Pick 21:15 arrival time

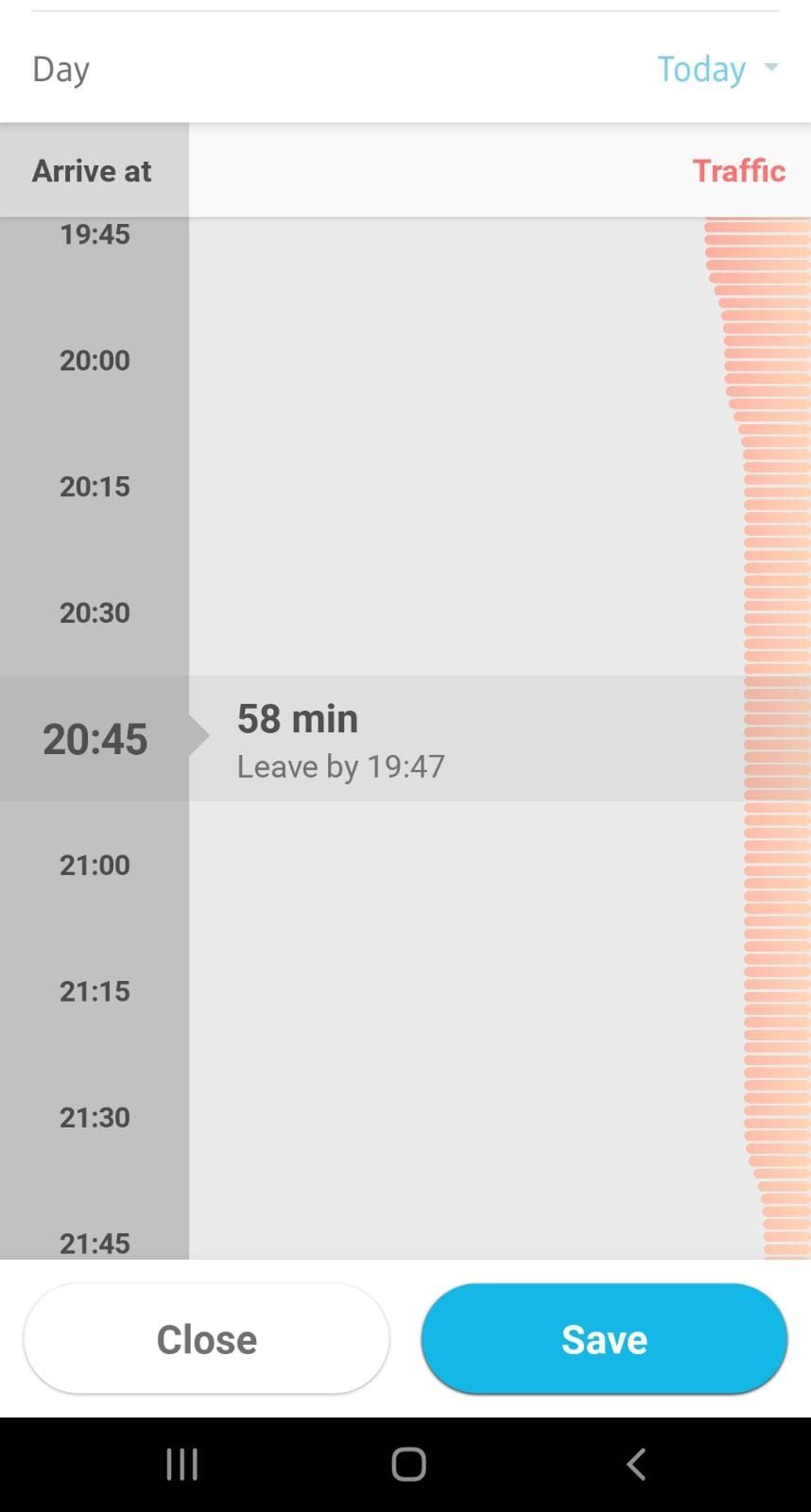pos(95,991)
